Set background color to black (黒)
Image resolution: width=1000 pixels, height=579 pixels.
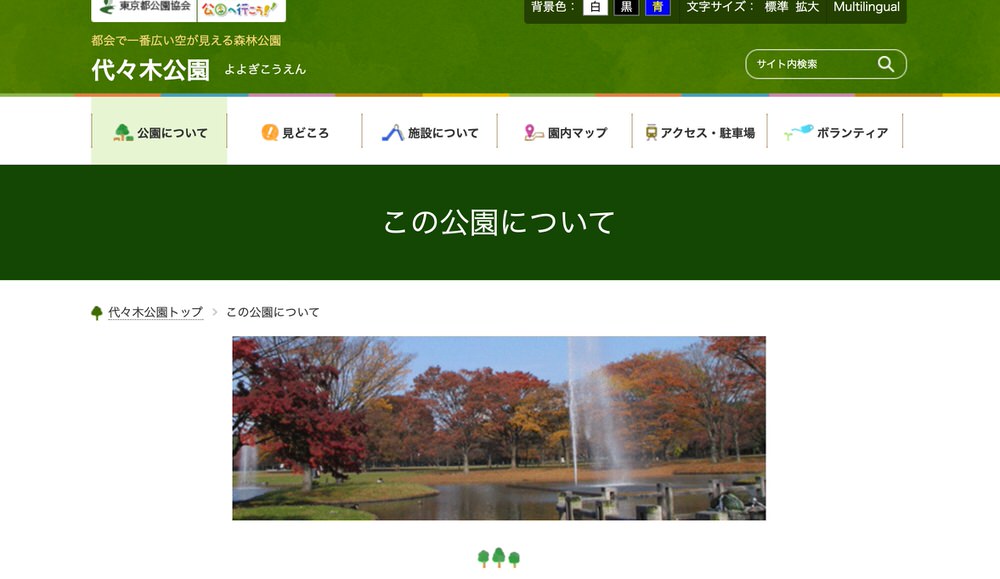(x=626, y=7)
